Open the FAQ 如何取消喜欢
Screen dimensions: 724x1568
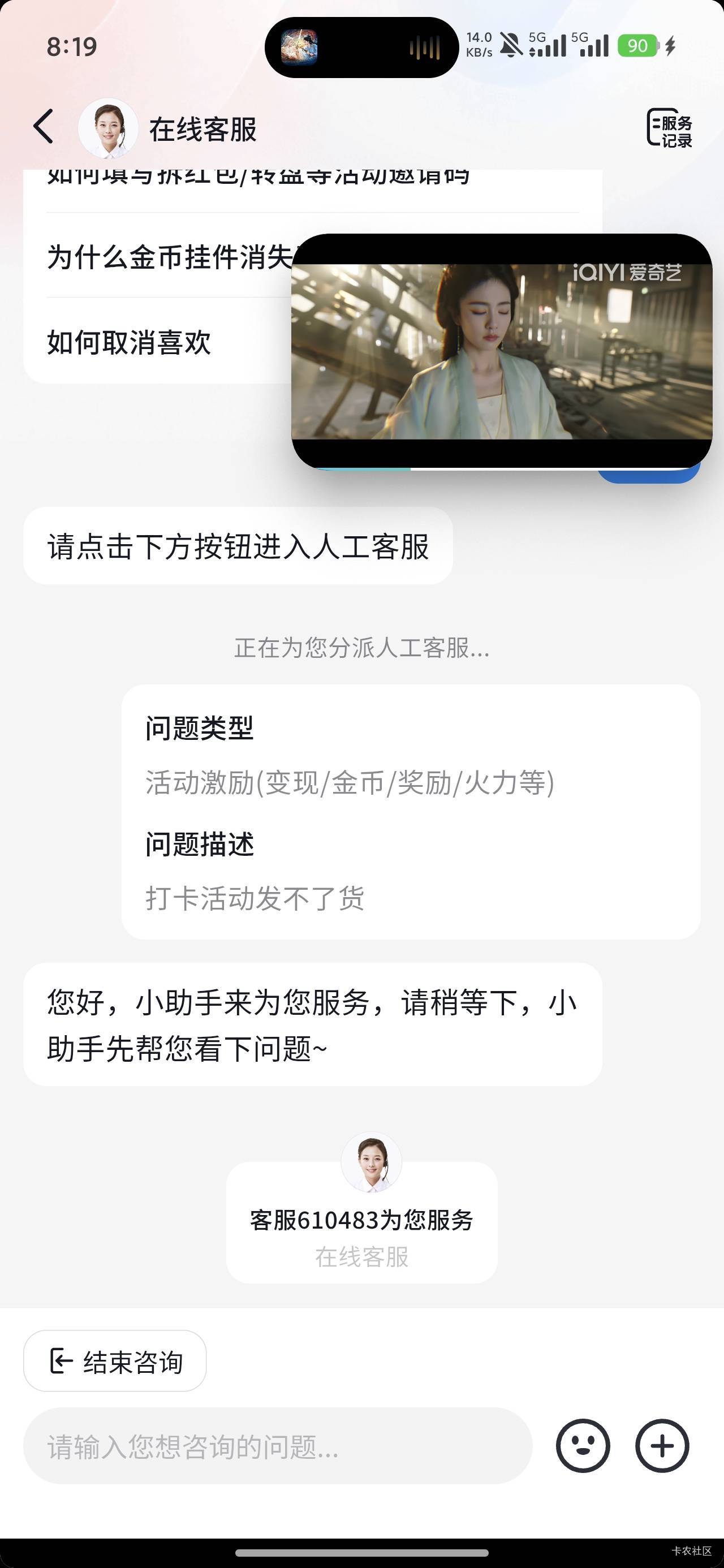click(129, 342)
